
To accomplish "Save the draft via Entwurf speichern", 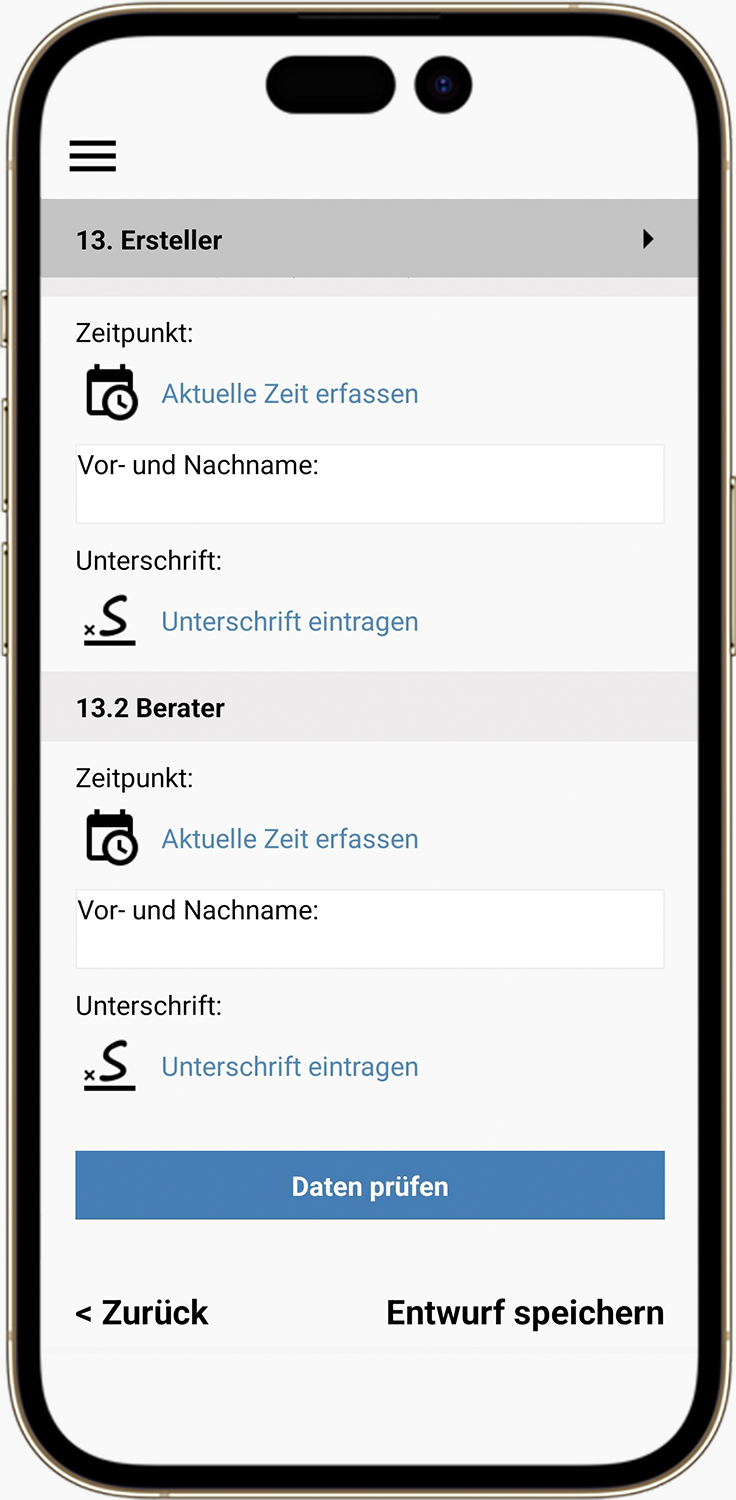I will coord(525,1312).
